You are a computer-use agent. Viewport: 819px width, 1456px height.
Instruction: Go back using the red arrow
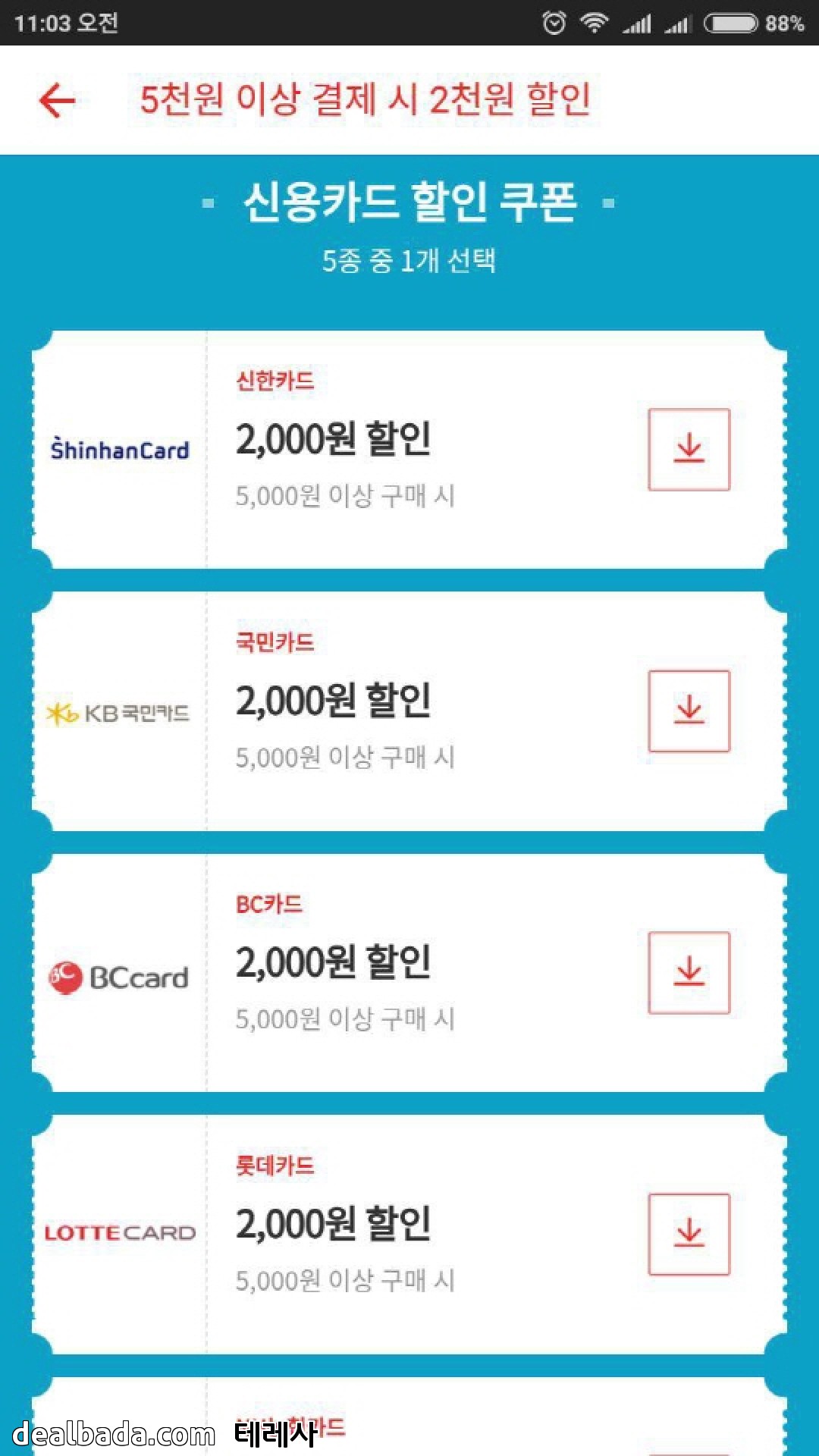coord(58,100)
